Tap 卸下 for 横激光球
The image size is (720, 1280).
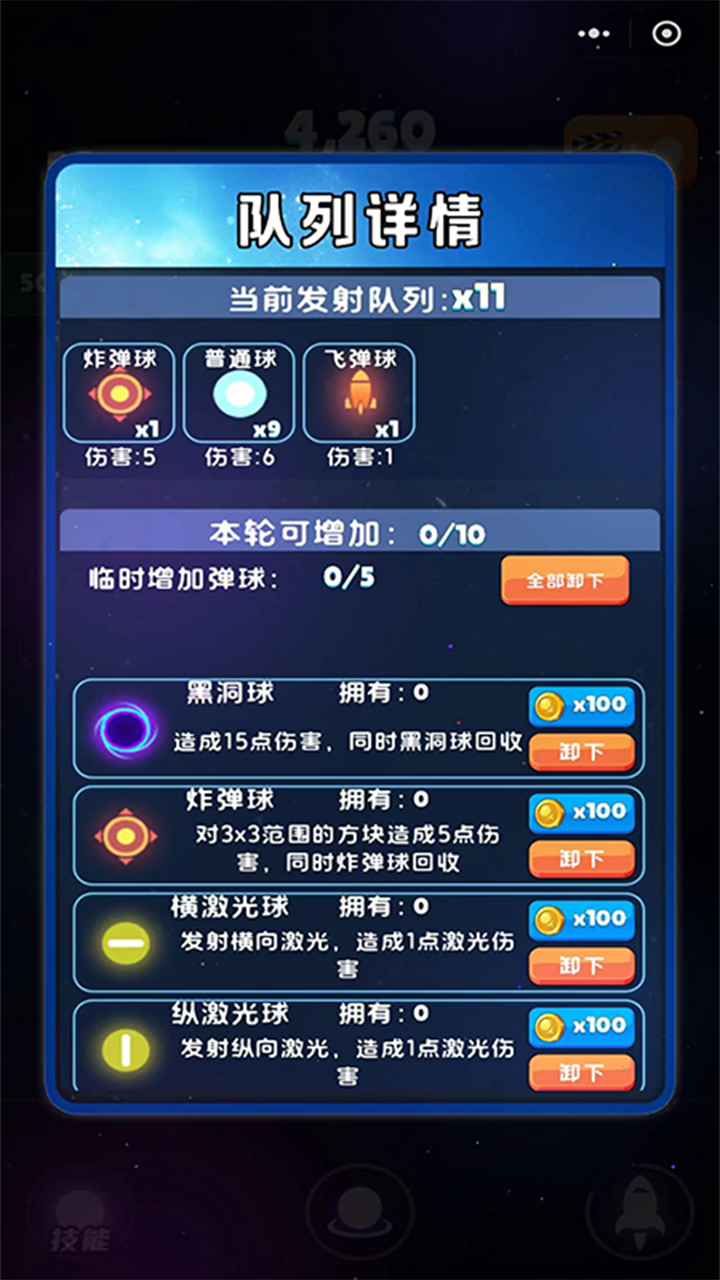[x=581, y=966]
